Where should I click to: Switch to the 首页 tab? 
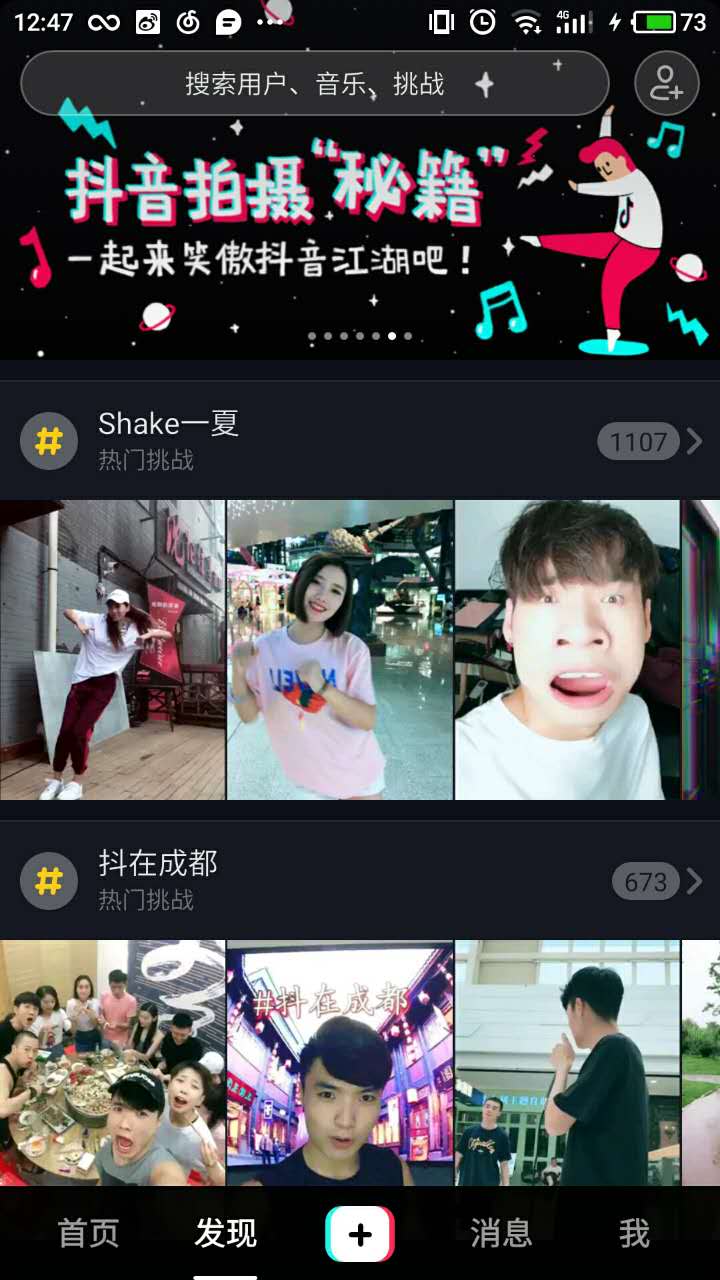point(88,1234)
